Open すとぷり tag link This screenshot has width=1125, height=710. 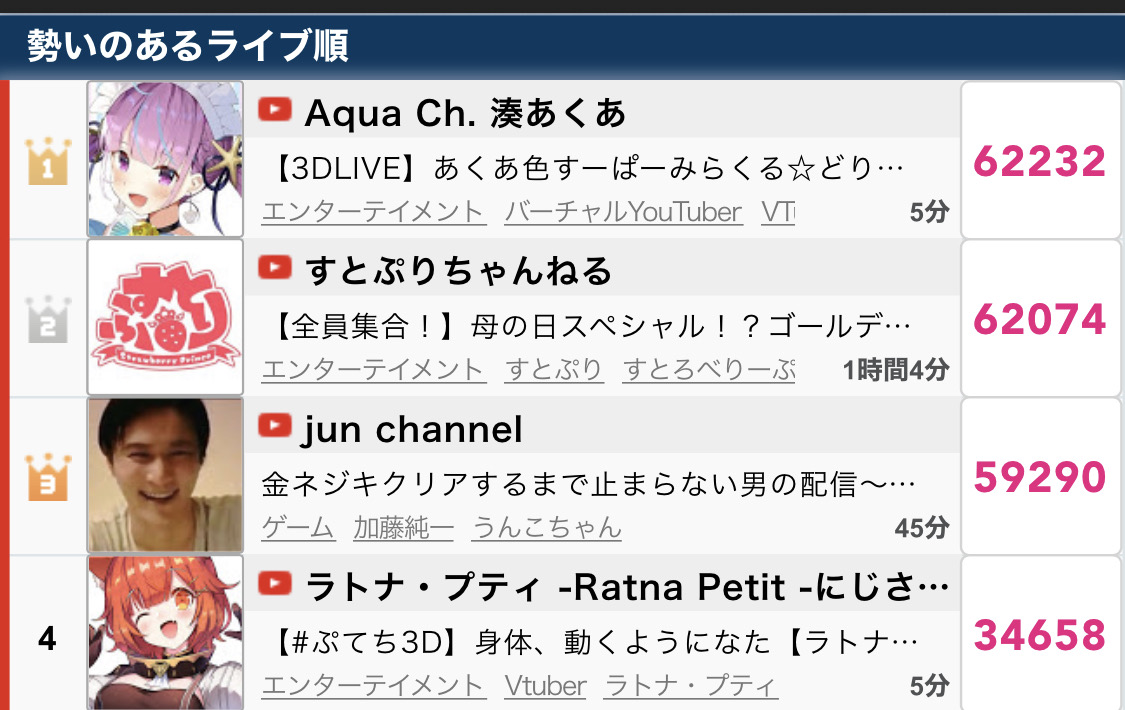coord(553,370)
